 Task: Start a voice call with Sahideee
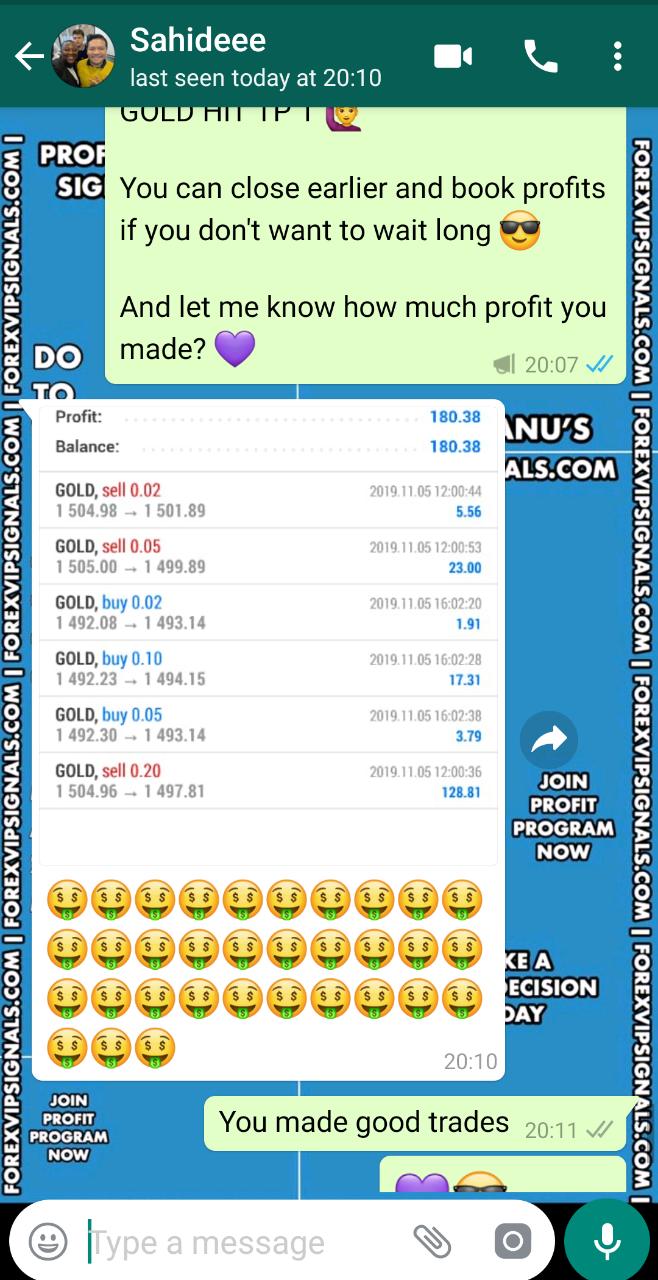[x=541, y=57]
